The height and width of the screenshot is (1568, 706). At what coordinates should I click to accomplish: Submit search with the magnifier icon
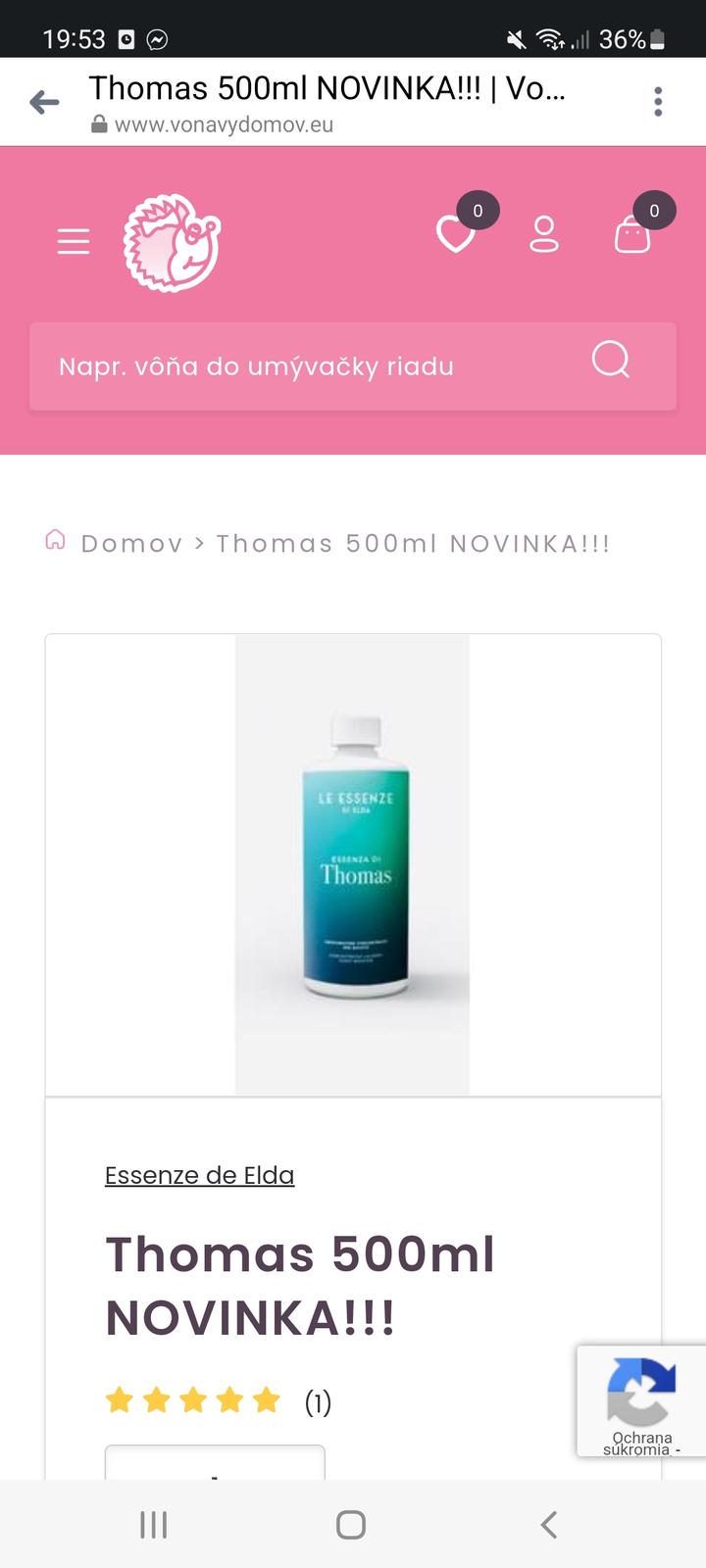click(610, 360)
